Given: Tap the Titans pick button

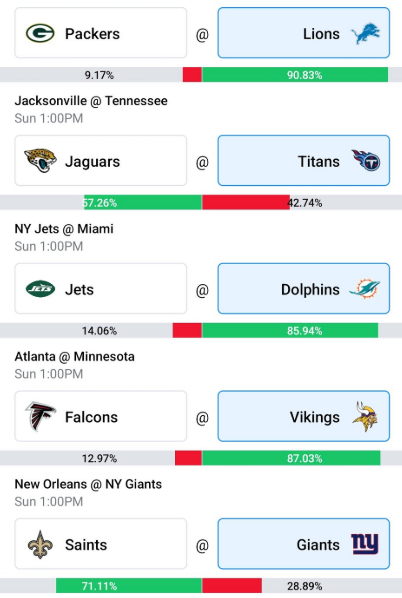Looking at the screenshot, I should 304,161.
